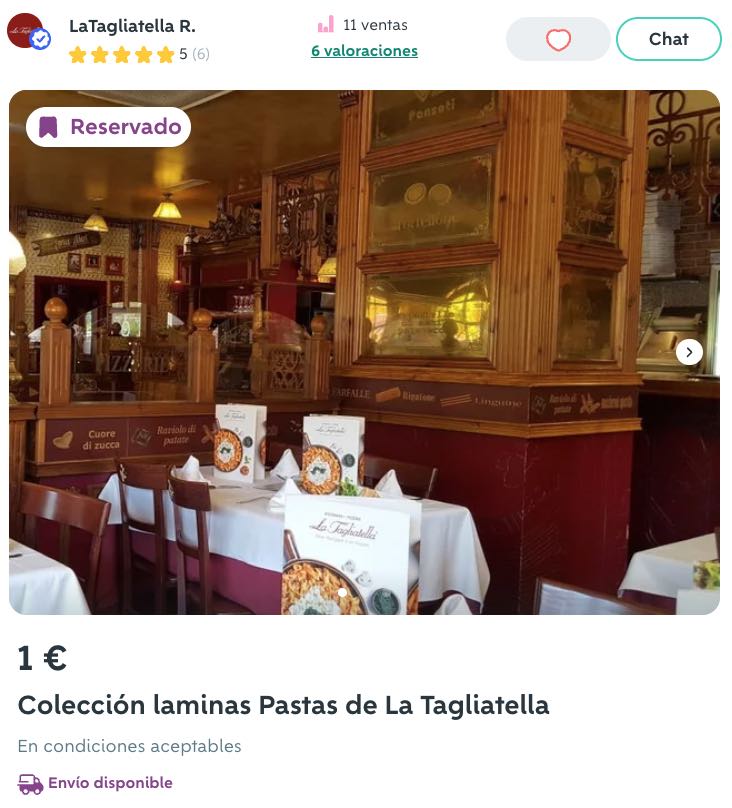Open the restaurant product photo
The width and height of the screenshot is (732, 808).
364,380
